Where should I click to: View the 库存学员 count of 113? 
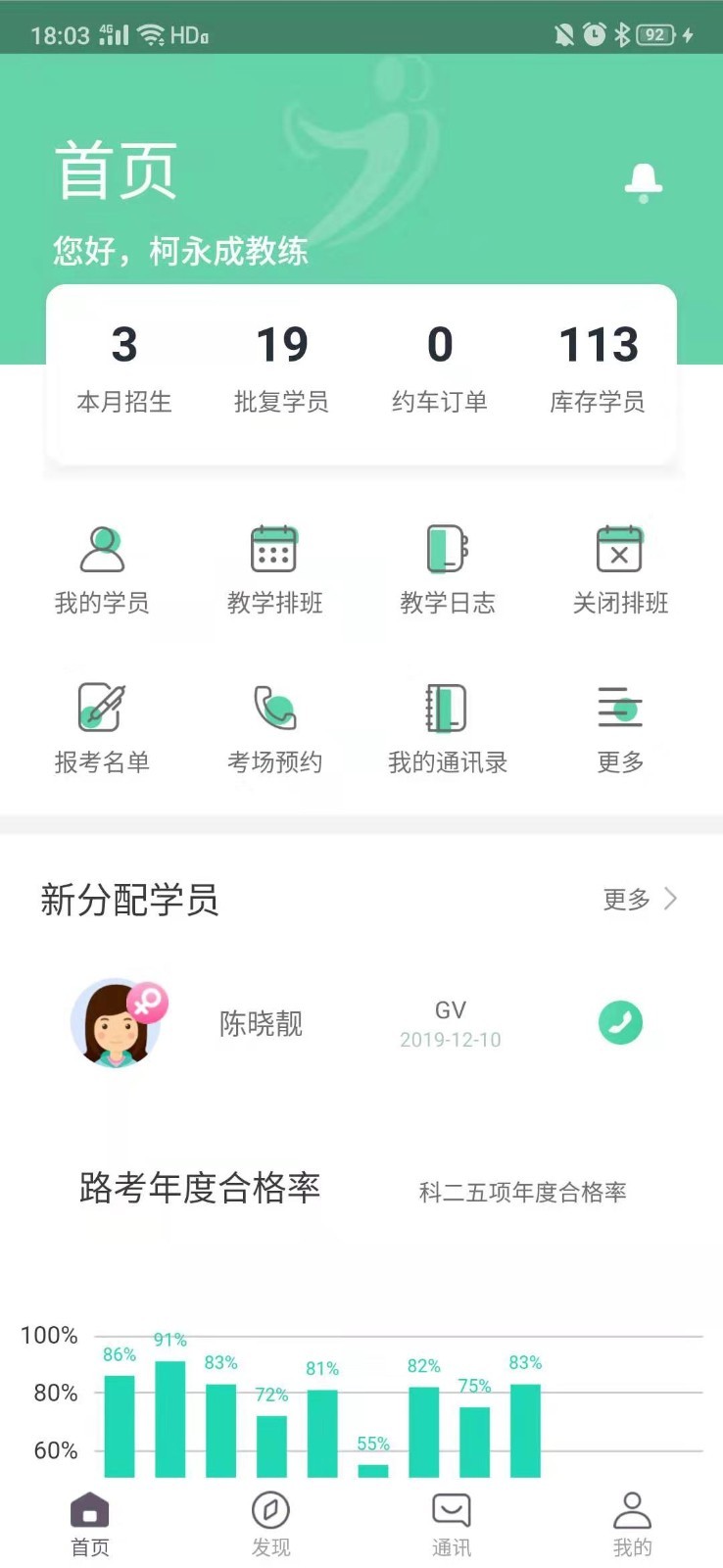(x=597, y=367)
